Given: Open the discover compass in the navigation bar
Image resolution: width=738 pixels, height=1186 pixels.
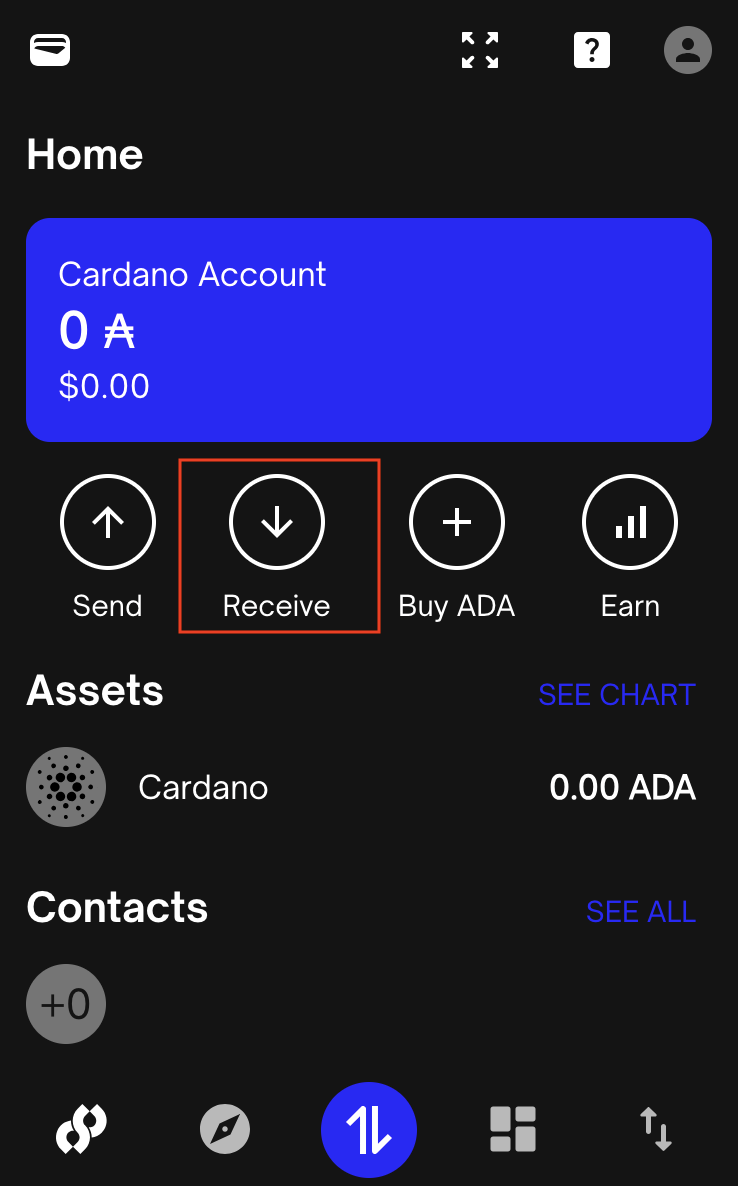Looking at the screenshot, I should (x=224, y=1128).
